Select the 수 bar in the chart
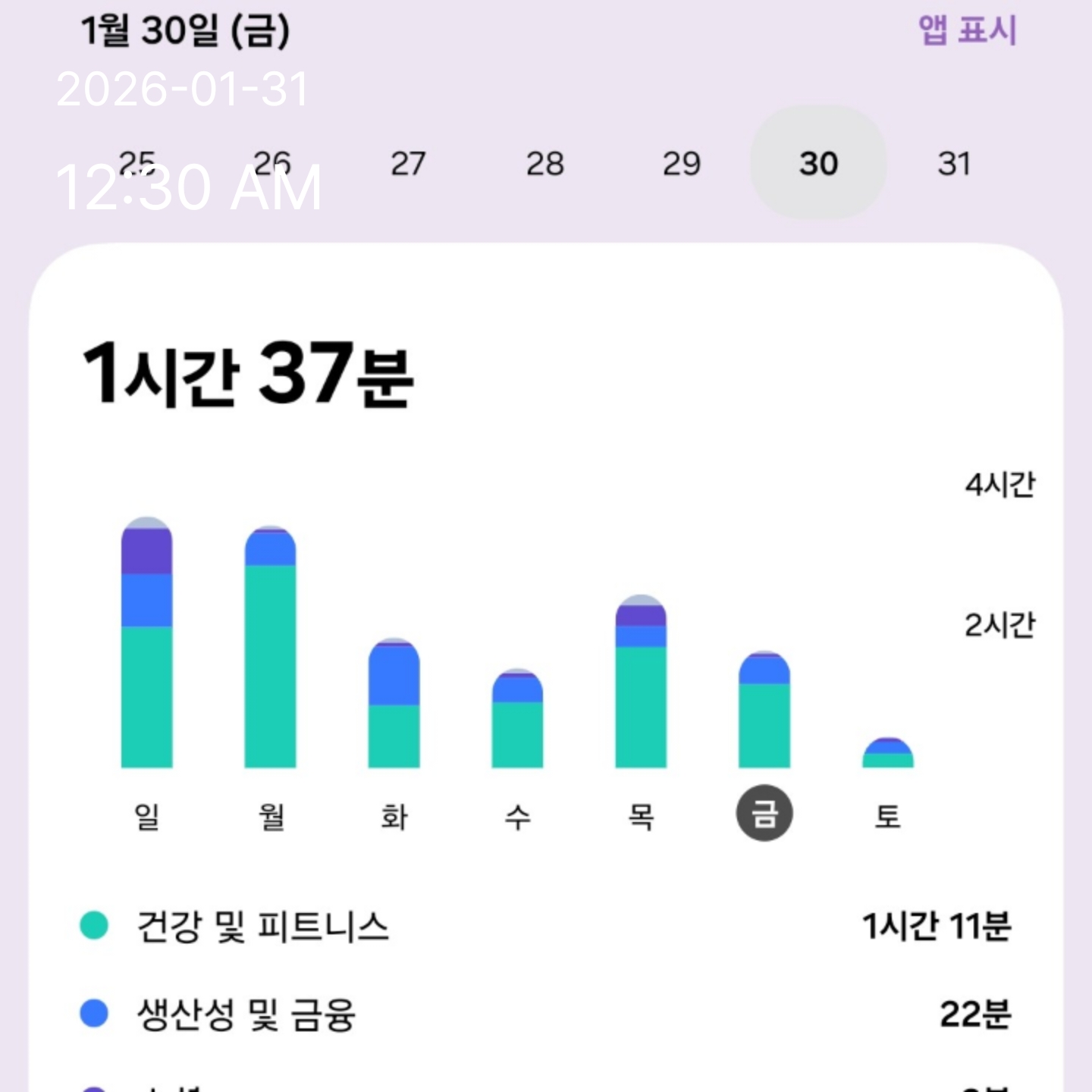Image resolution: width=1092 pixels, height=1092 pixels. 517,720
